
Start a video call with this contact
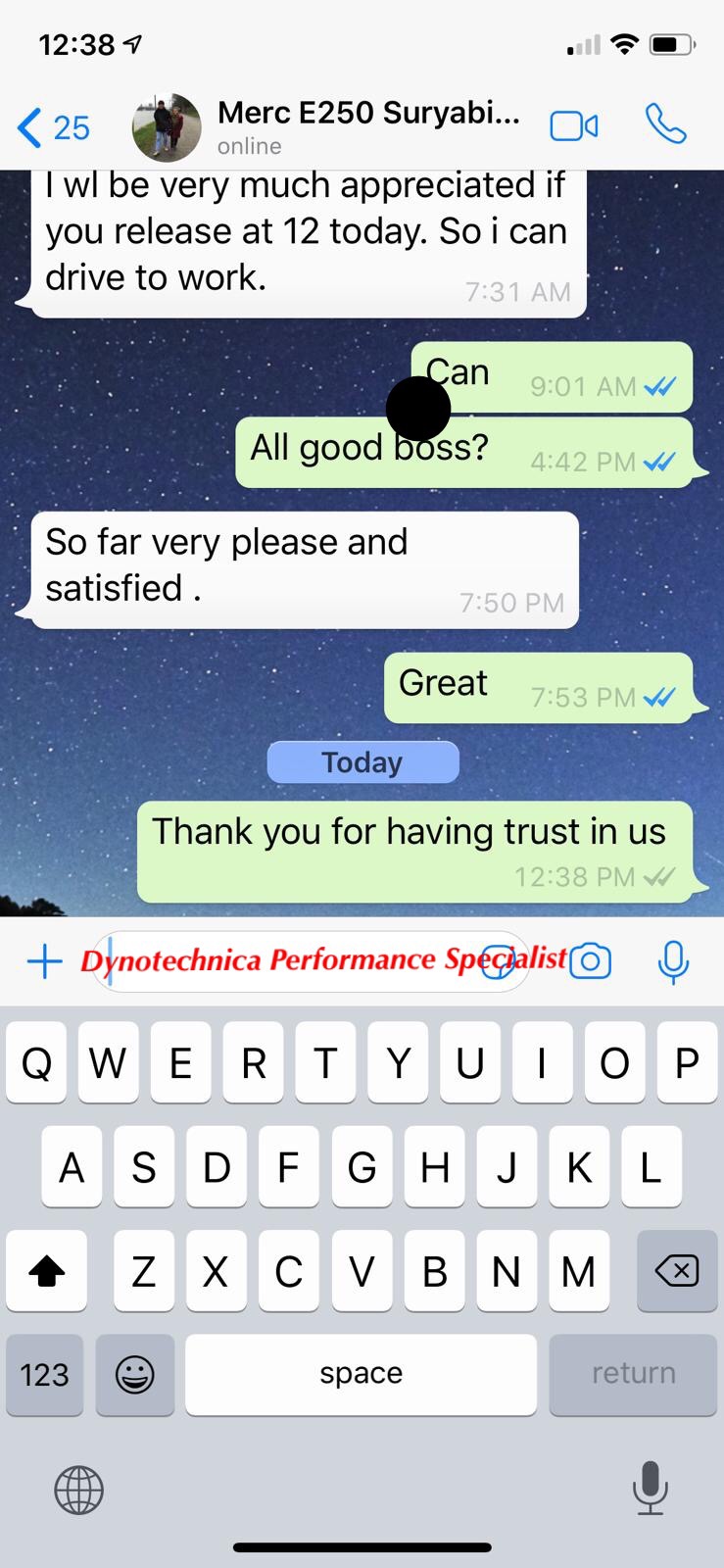(x=574, y=126)
